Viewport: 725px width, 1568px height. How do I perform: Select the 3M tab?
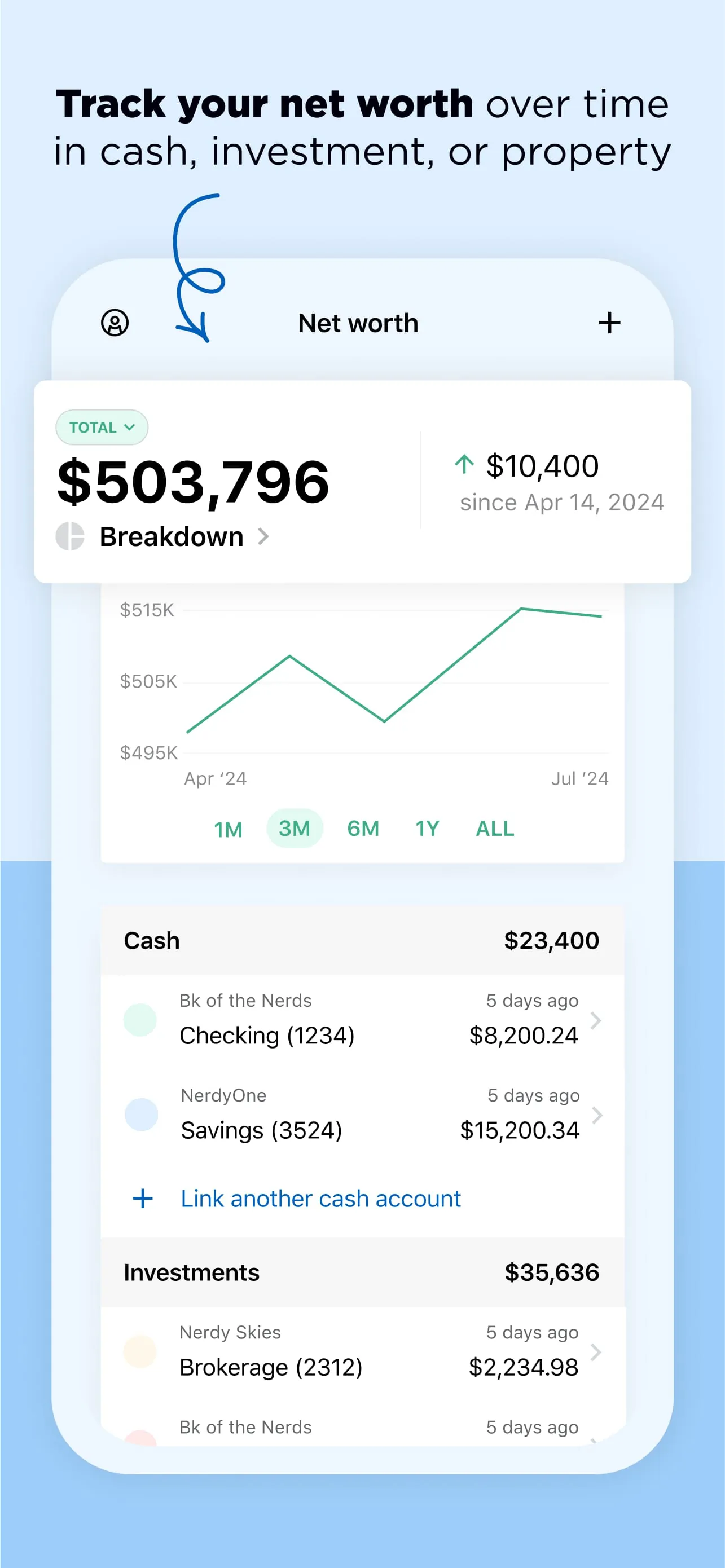[x=295, y=829]
